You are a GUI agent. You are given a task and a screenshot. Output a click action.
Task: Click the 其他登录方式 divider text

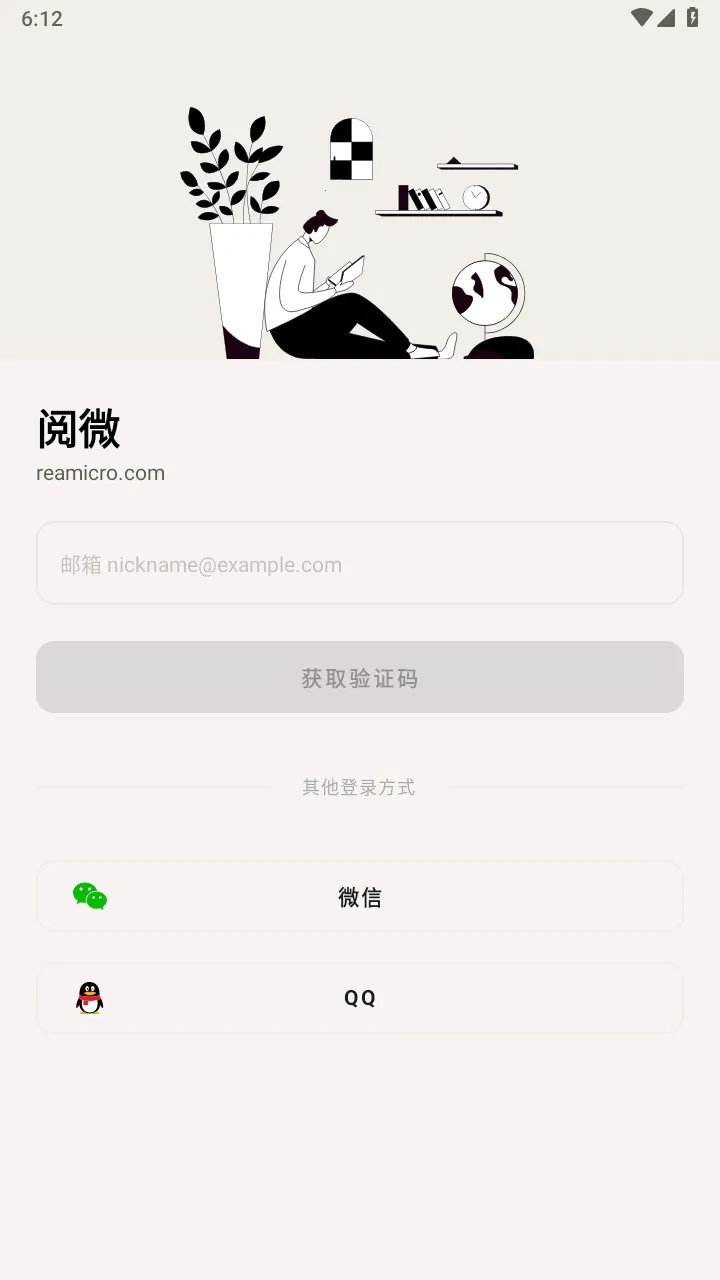(358, 787)
